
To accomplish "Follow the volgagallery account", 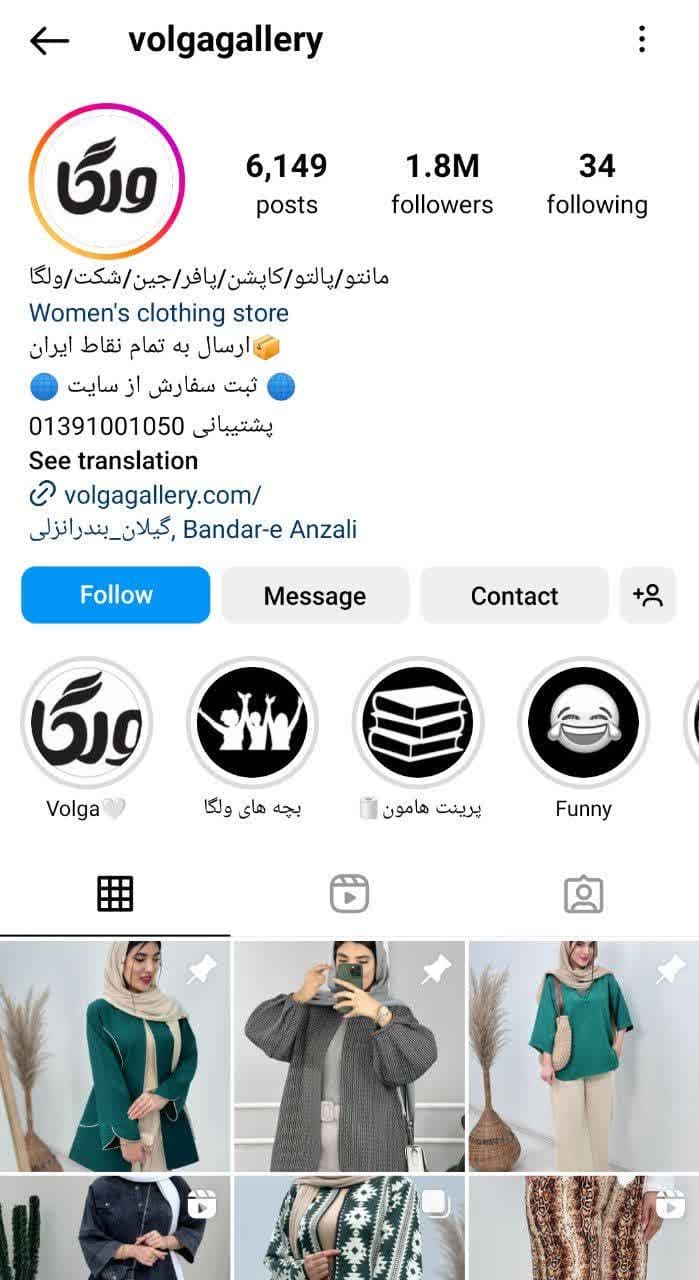I will pos(116,595).
